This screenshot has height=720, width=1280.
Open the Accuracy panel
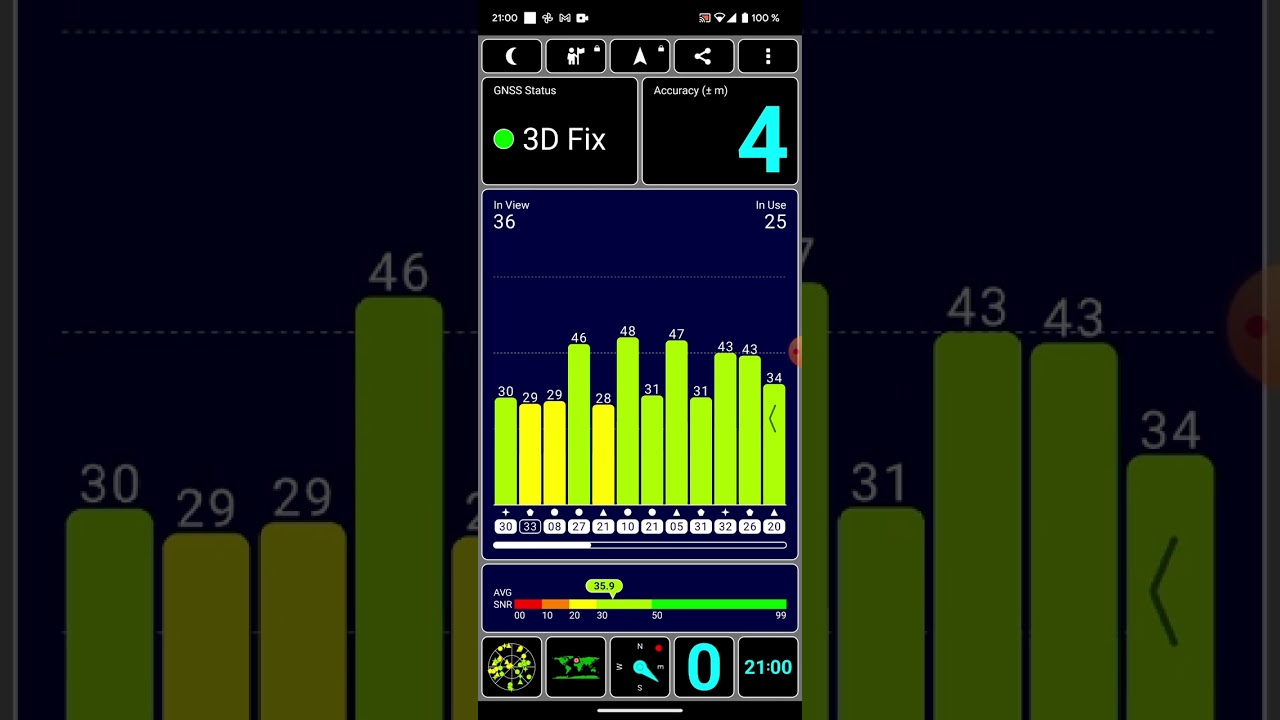pyautogui.click(x=720, y=131)
